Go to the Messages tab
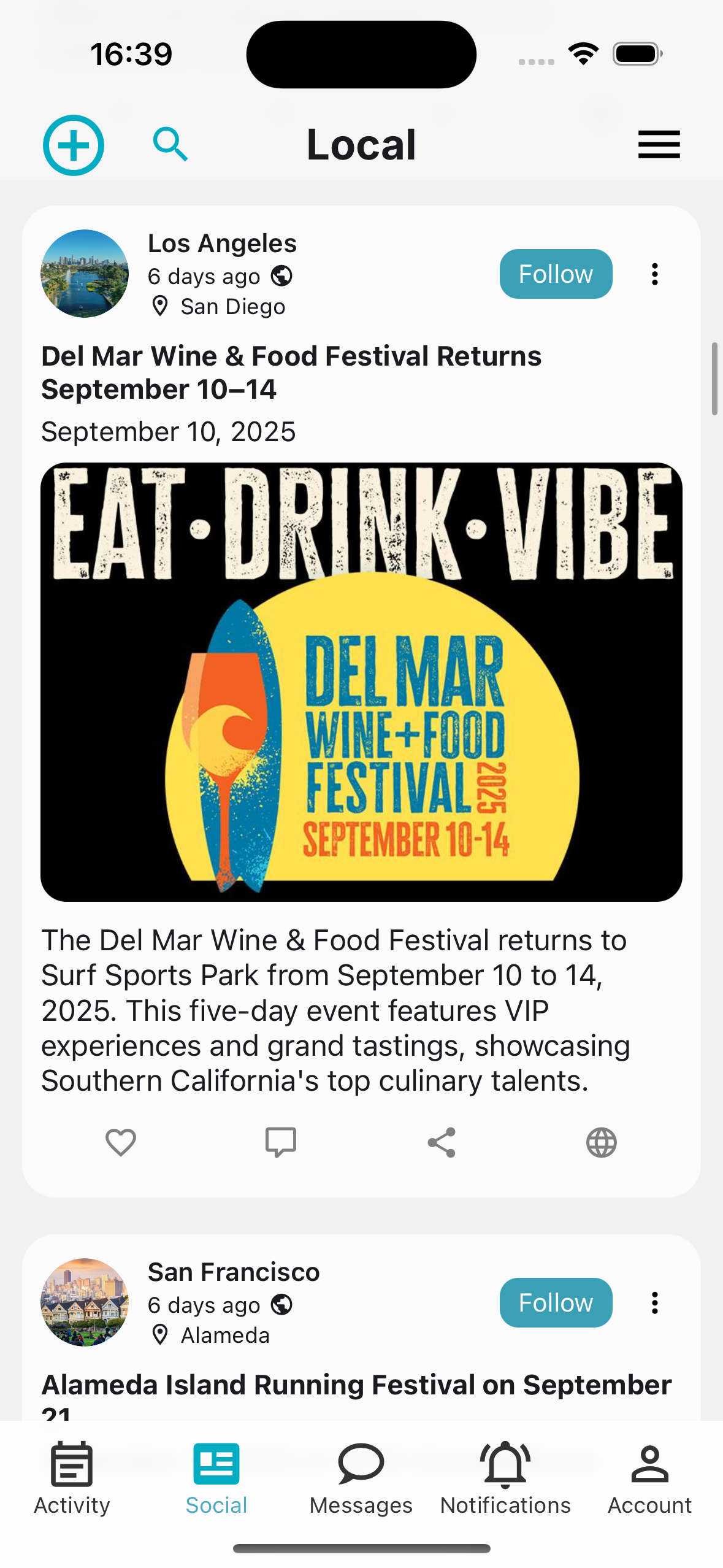Image resolution: width=723 pixels, height=1568 pixels. [x=361, y=1478]
